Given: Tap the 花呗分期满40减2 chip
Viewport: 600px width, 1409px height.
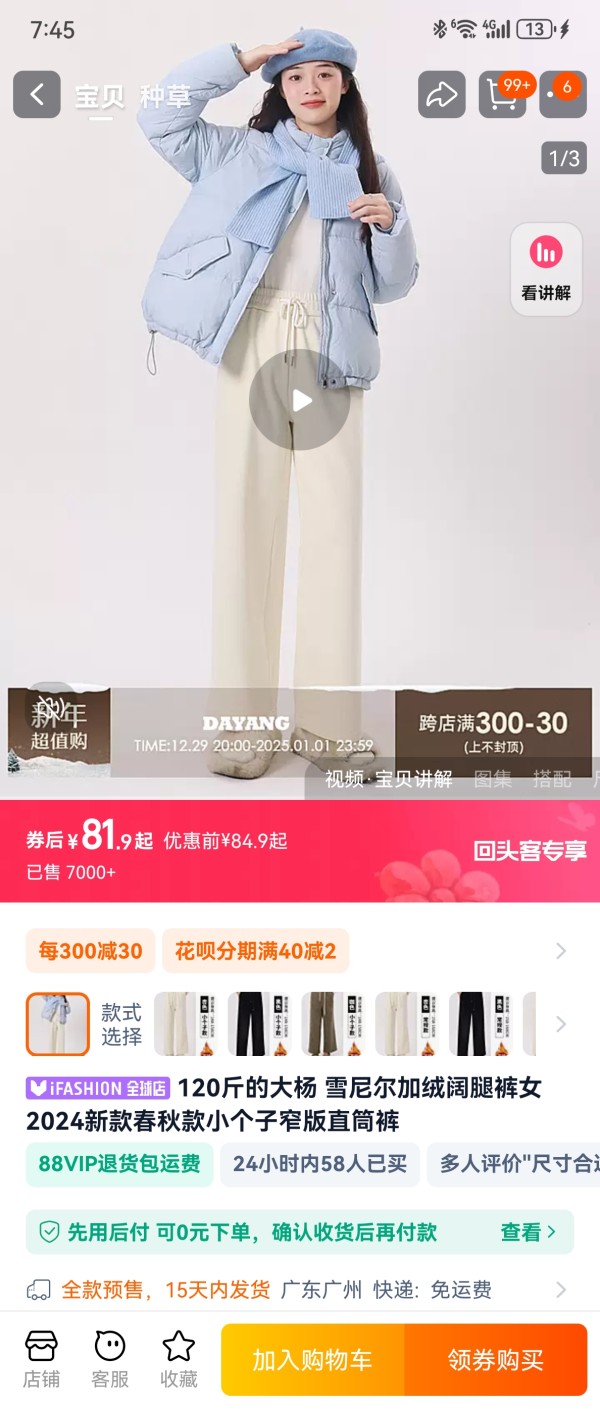Looking at the screenshot, I should [x=255, y=951].
